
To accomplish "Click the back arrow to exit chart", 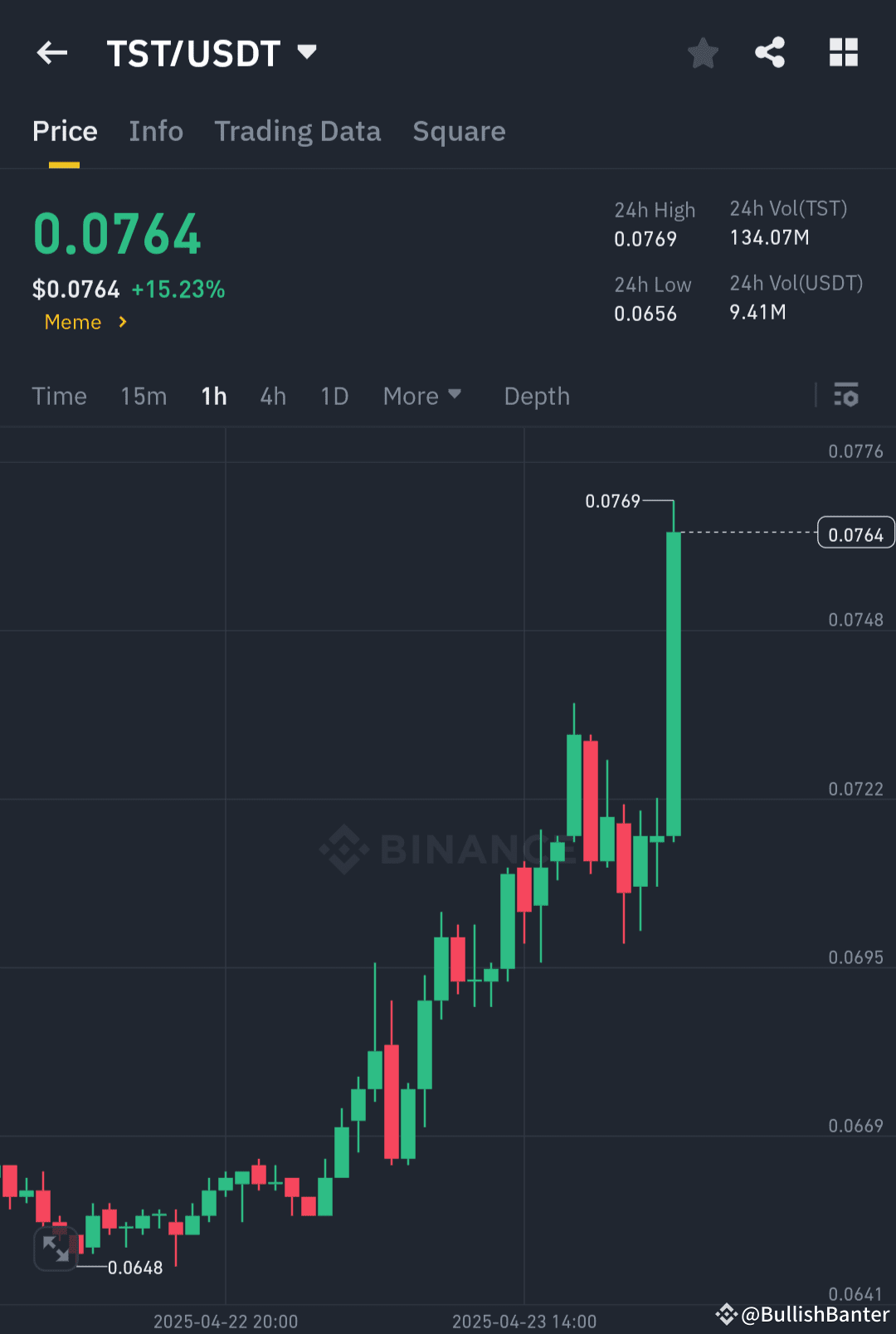I will click(x=51, y=52).
